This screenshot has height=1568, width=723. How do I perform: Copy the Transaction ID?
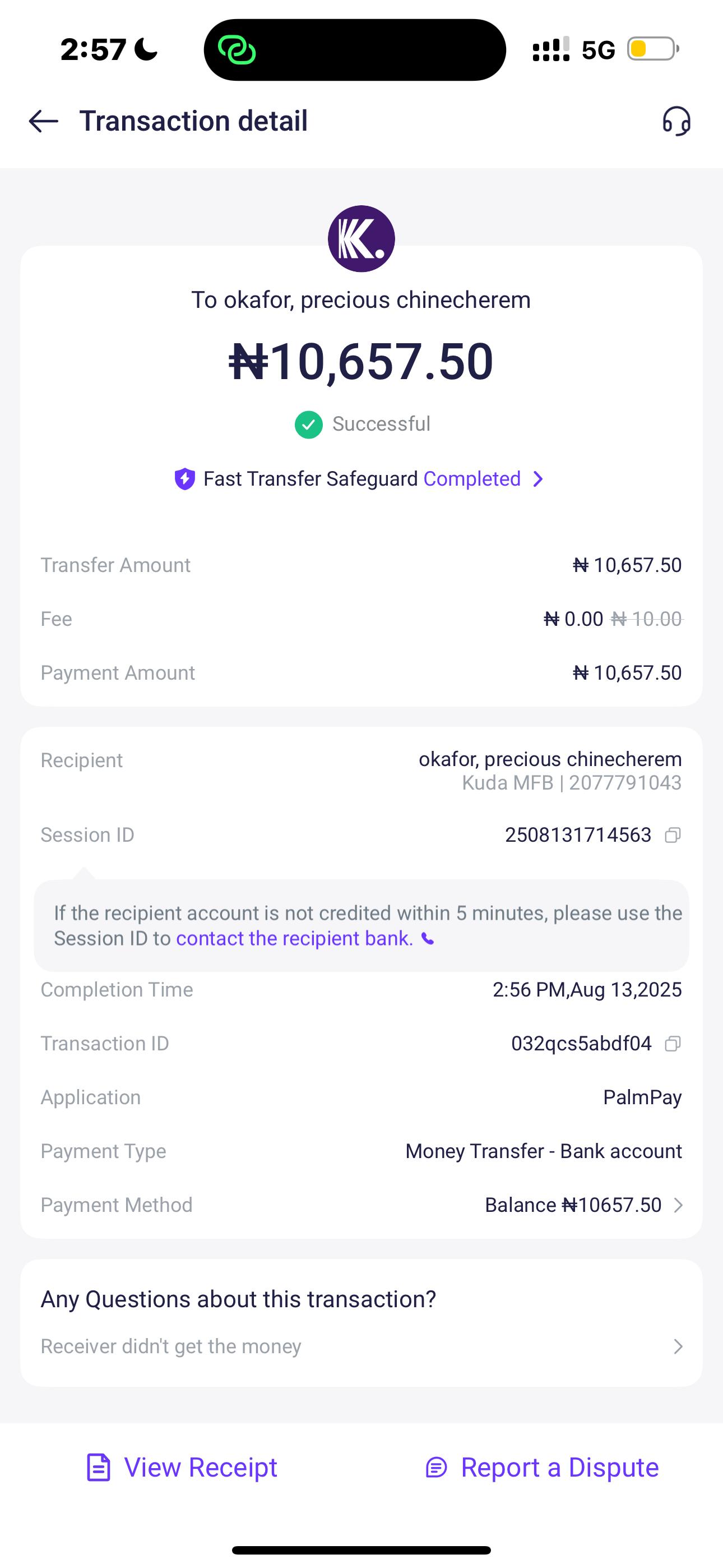(x=673, y=1044)
